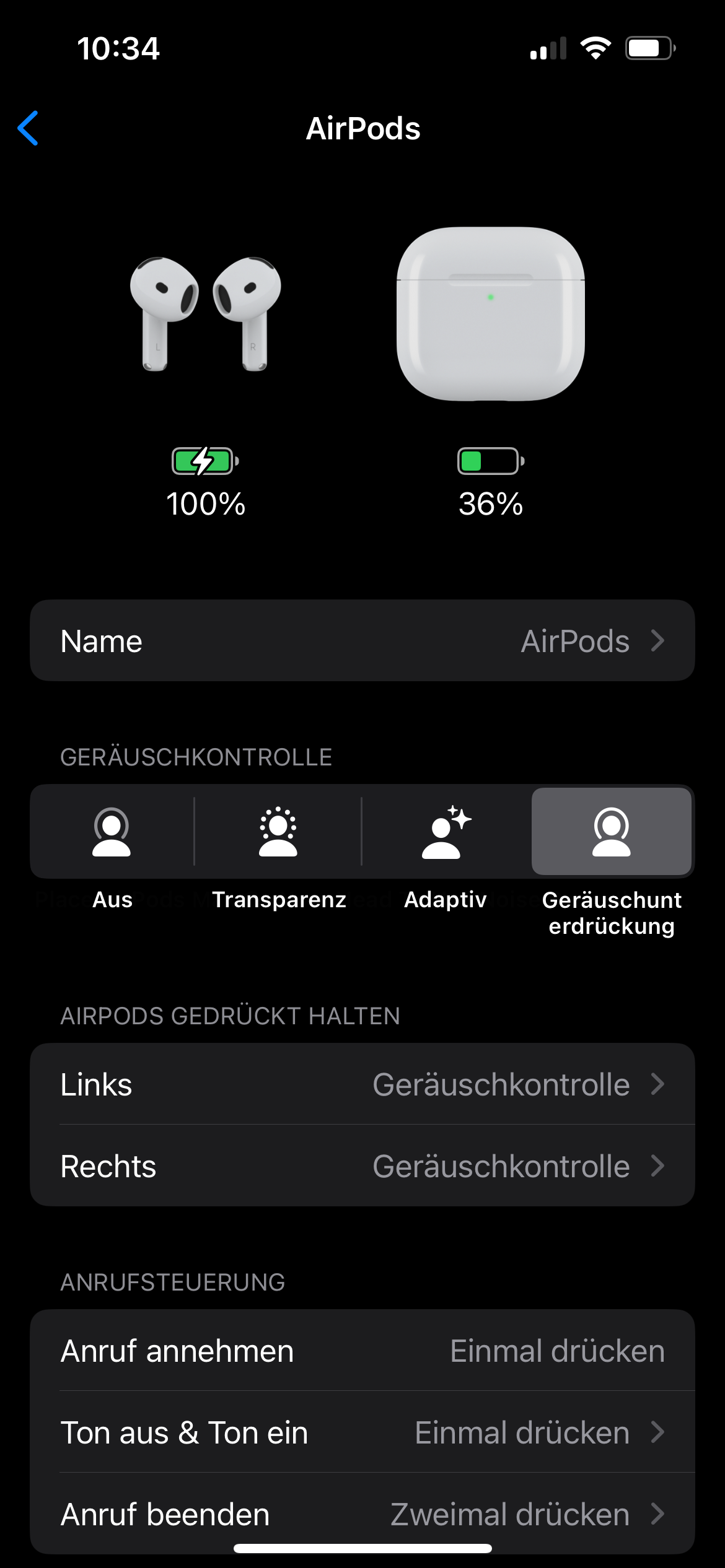Select the Aus noise control mode
Screen dimensions: 725x1568
point(112,832)
